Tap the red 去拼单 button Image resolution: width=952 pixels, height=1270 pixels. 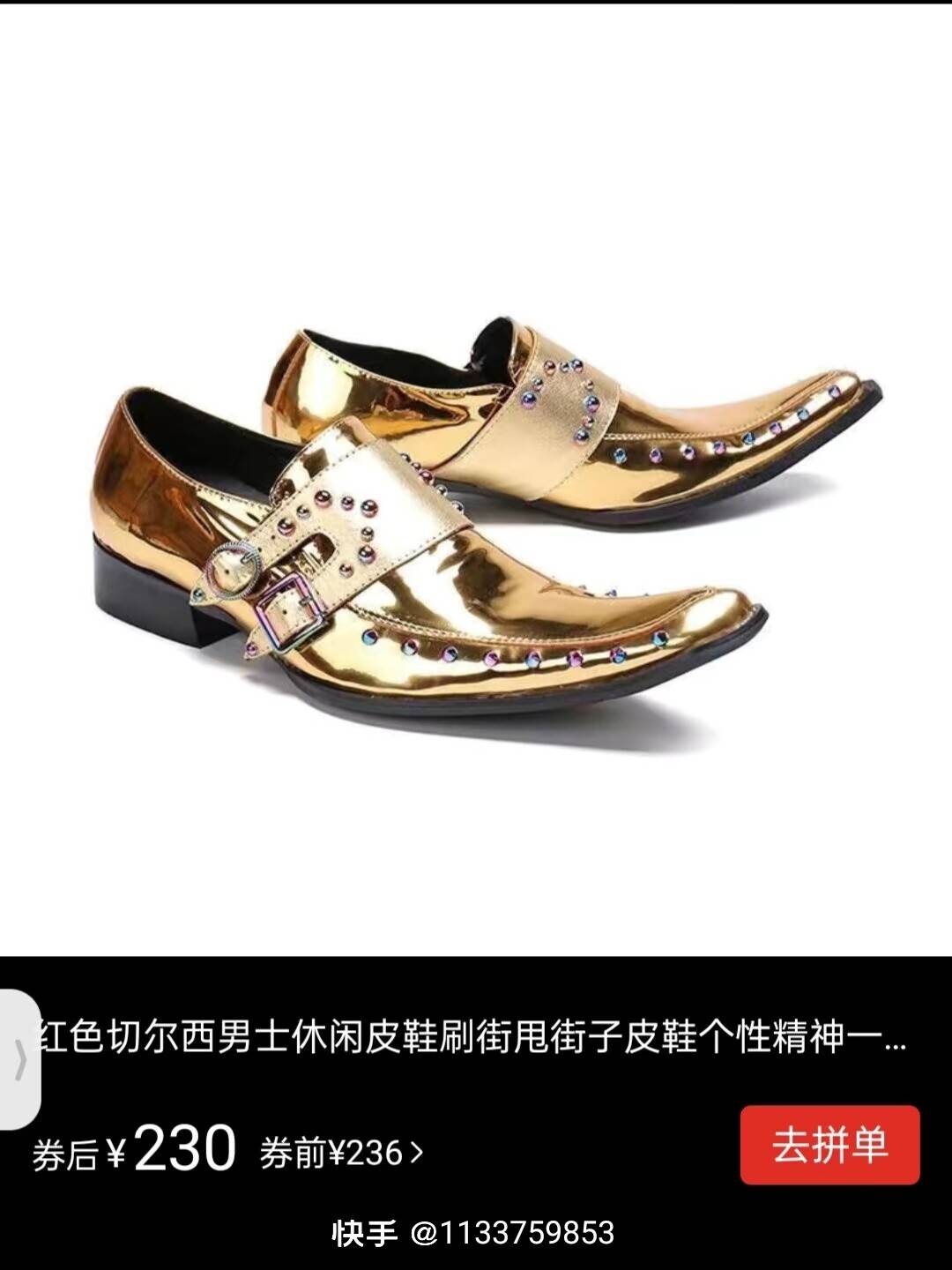(829, 1145)
